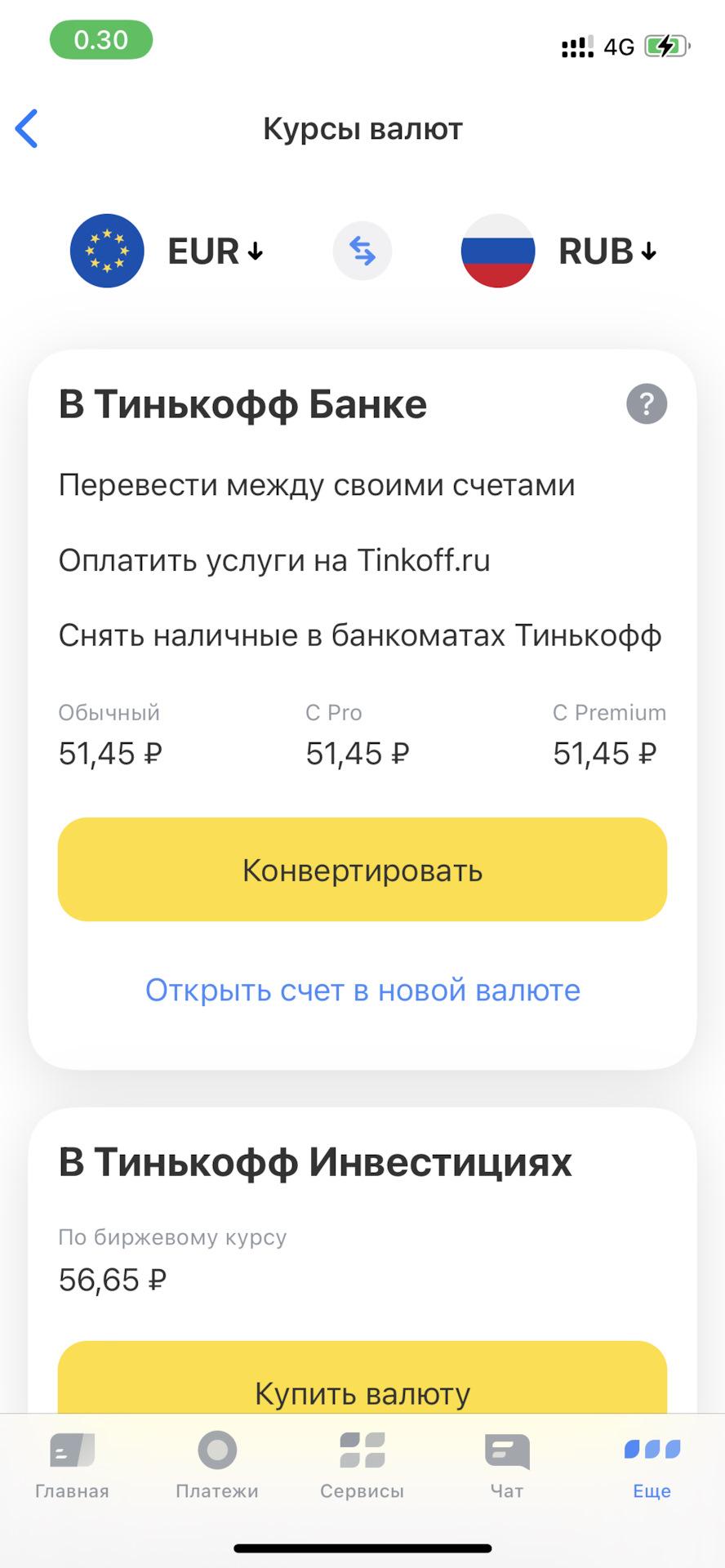
Task: Open the RUB currency dropdown
Action: [606, 252]
